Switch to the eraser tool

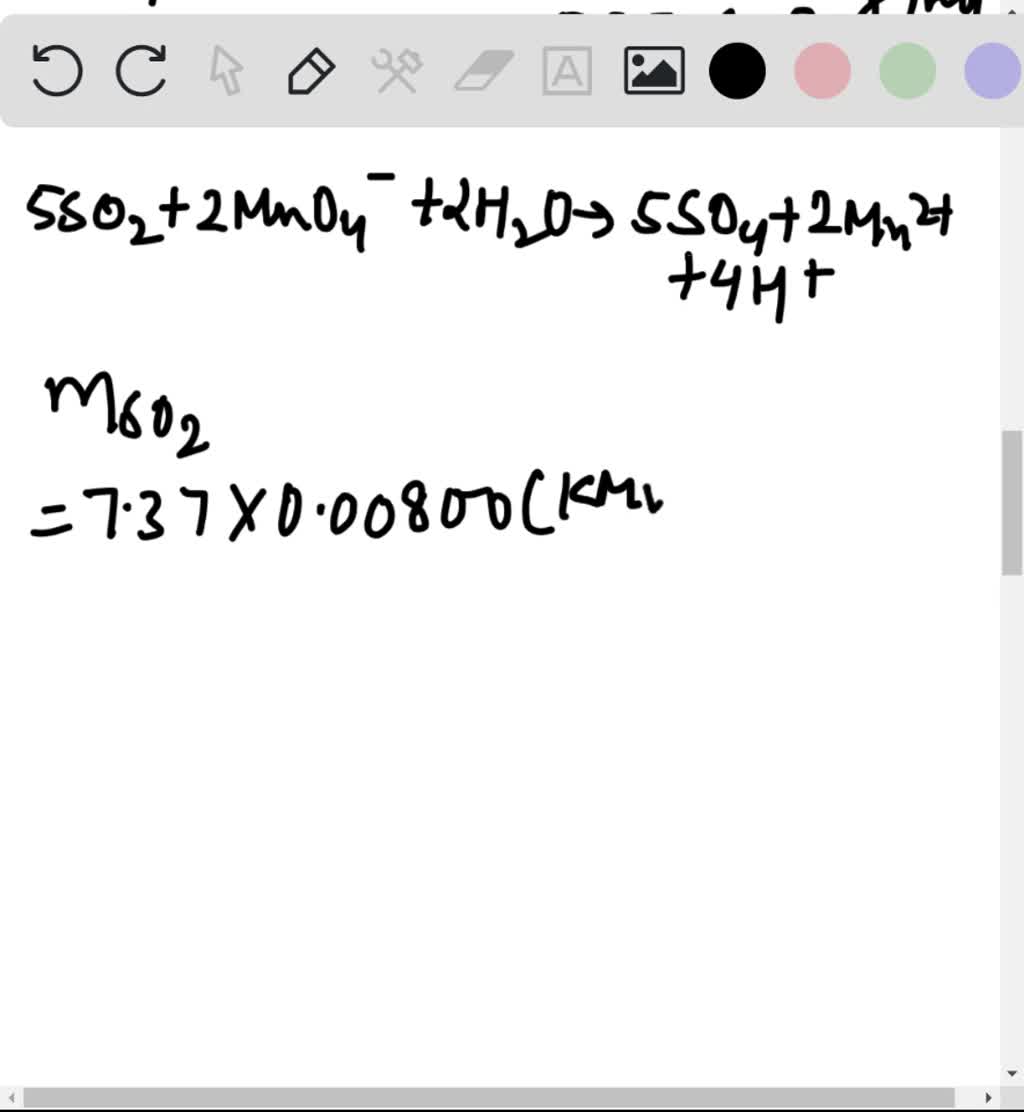[483, 72]
